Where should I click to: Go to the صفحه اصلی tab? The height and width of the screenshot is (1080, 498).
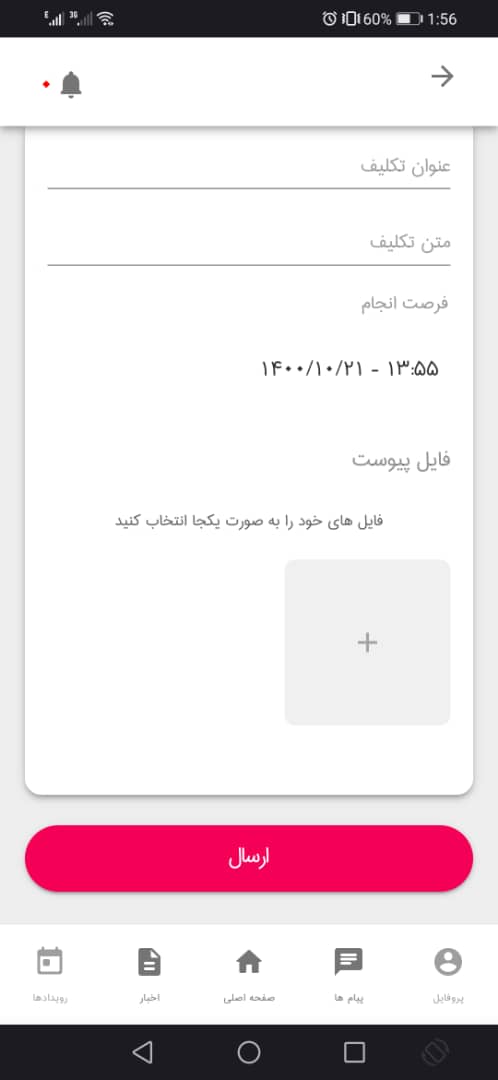[x=249, y=974]
